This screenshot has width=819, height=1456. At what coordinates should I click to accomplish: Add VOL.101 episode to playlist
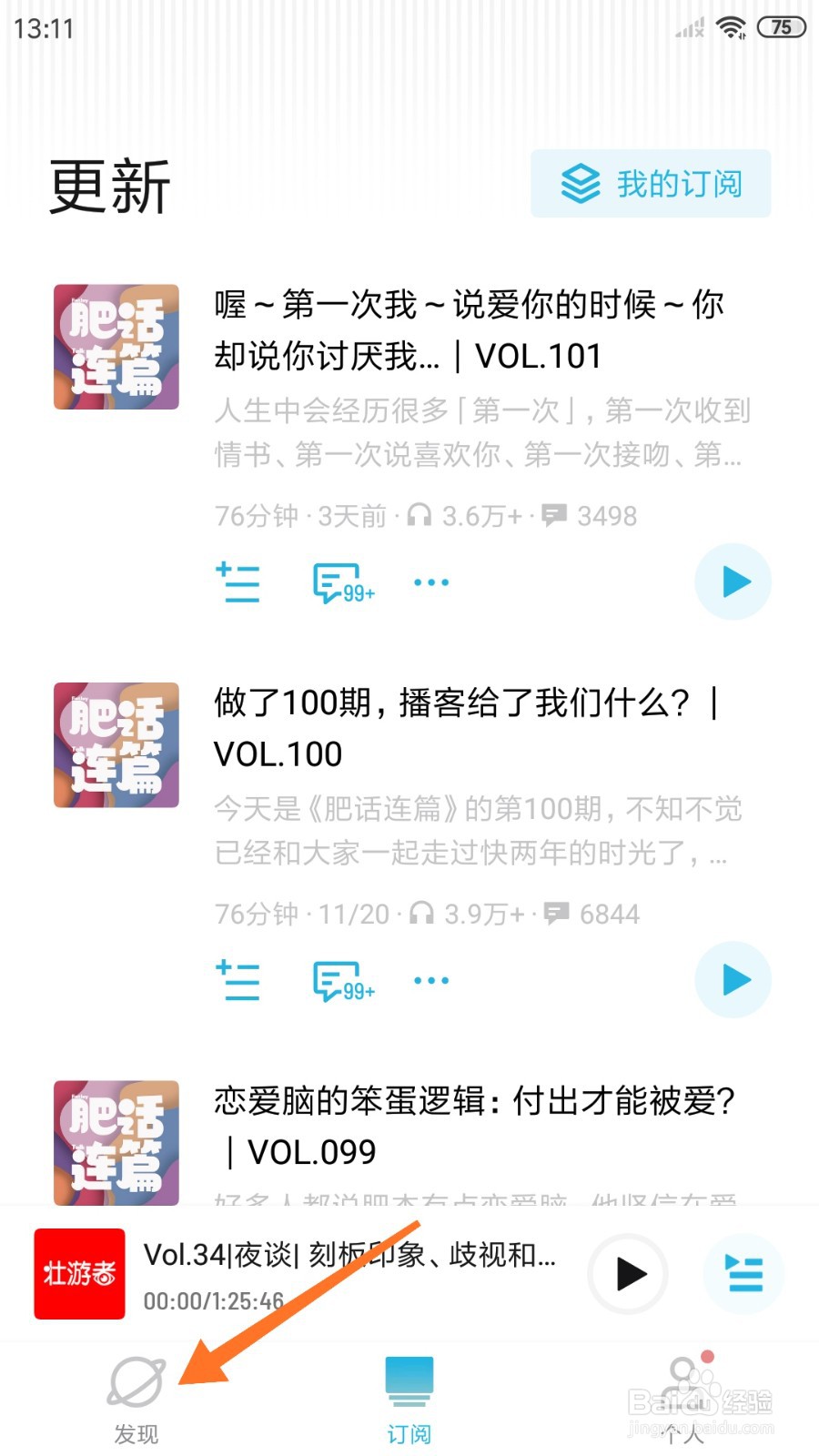click(238, 582)
